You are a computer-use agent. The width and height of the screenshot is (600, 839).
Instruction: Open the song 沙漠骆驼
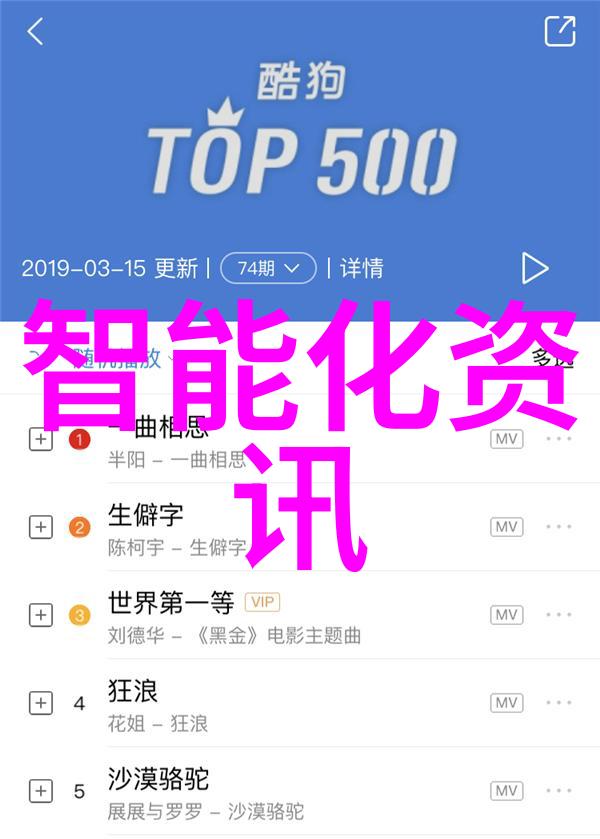click(158, 779)
